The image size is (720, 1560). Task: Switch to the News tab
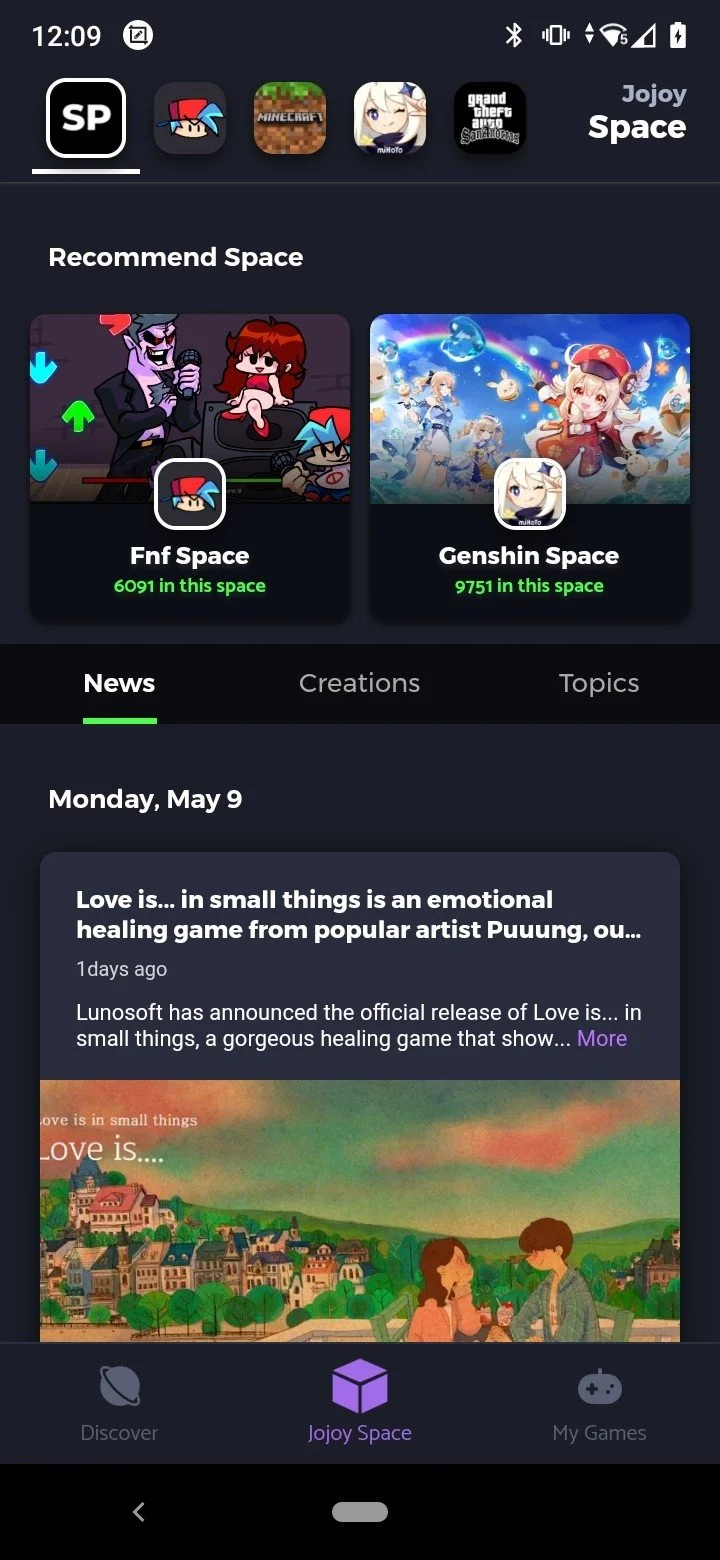119,684
